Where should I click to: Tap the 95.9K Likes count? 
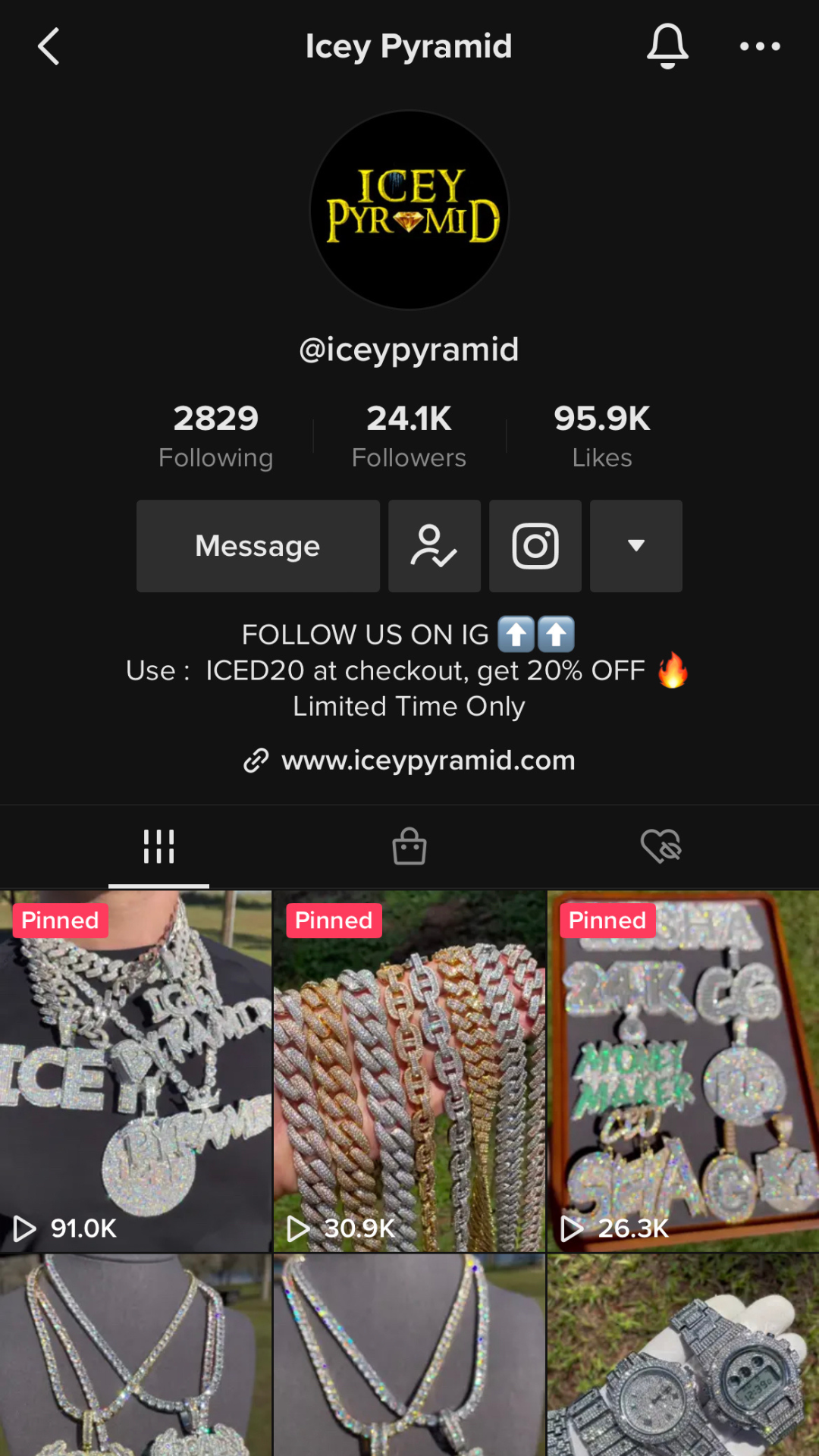point(602,436)
